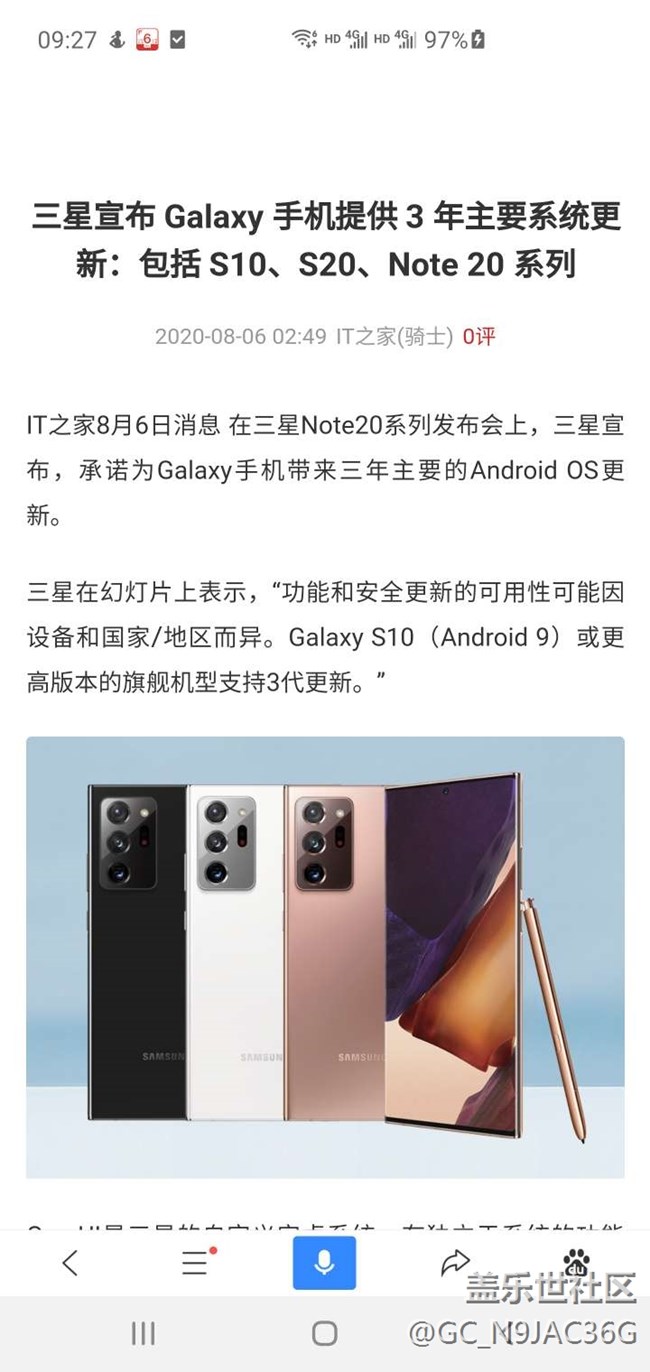
Task: Go to home screen via navigation bar
Action: [x=324, y=1332]
